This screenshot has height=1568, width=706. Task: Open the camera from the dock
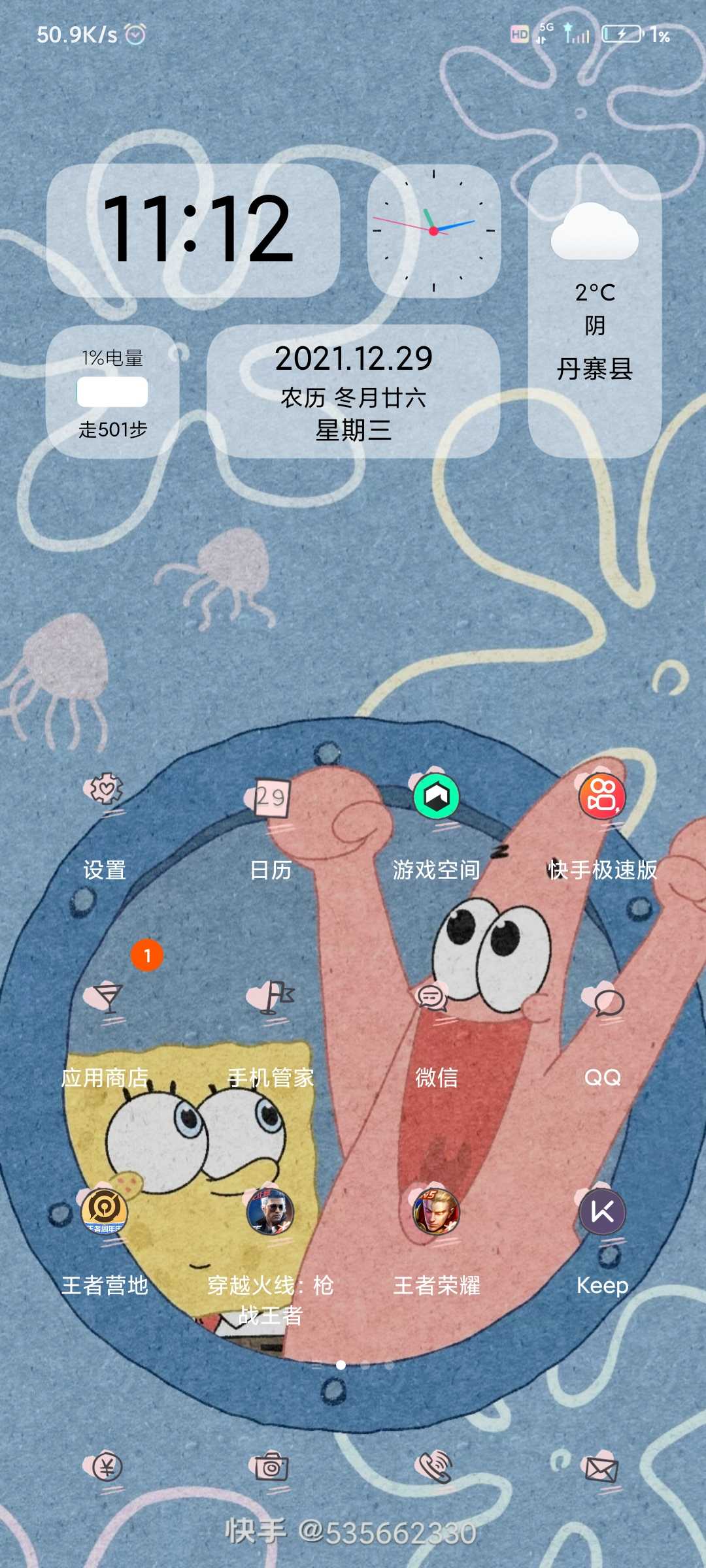tap(271, 1468)
